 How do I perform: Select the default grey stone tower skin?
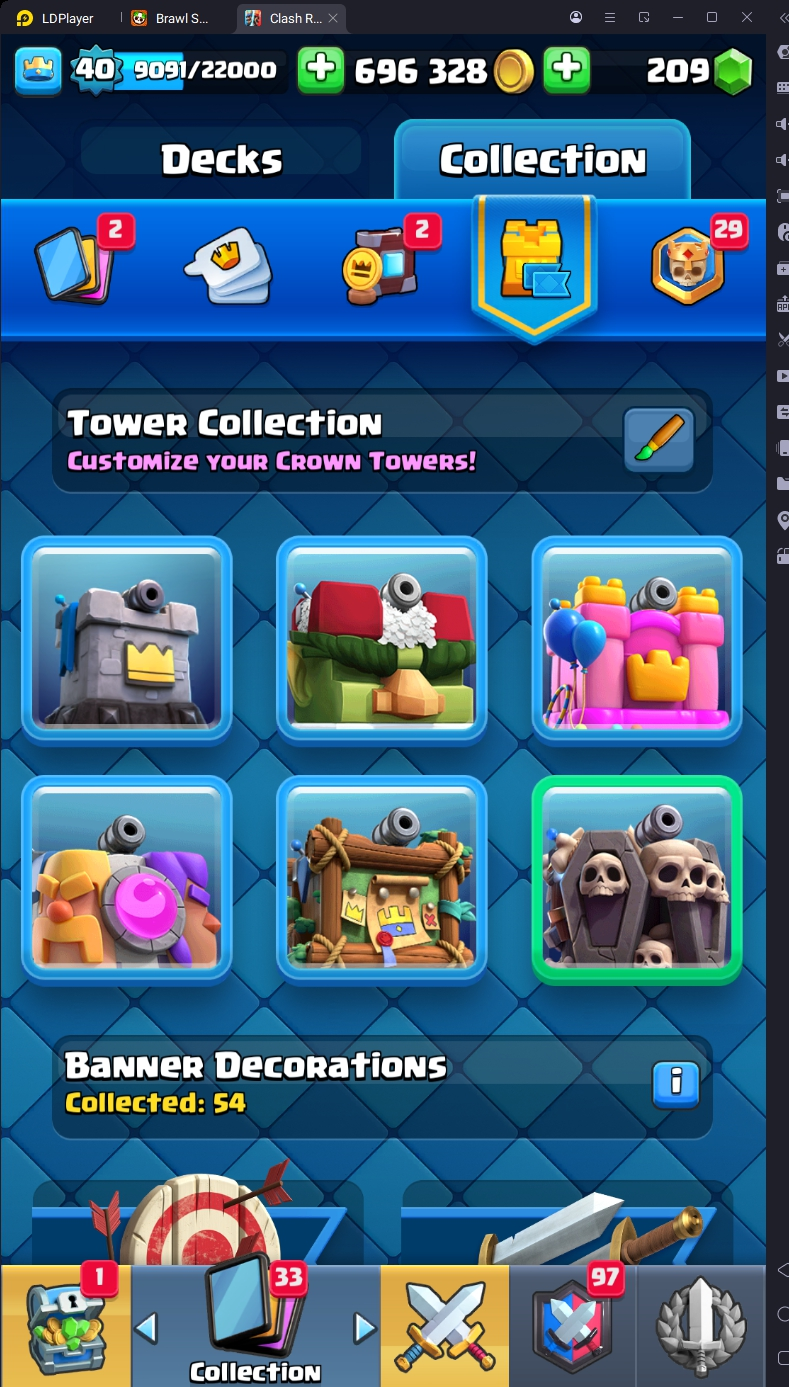coord(127,640)
